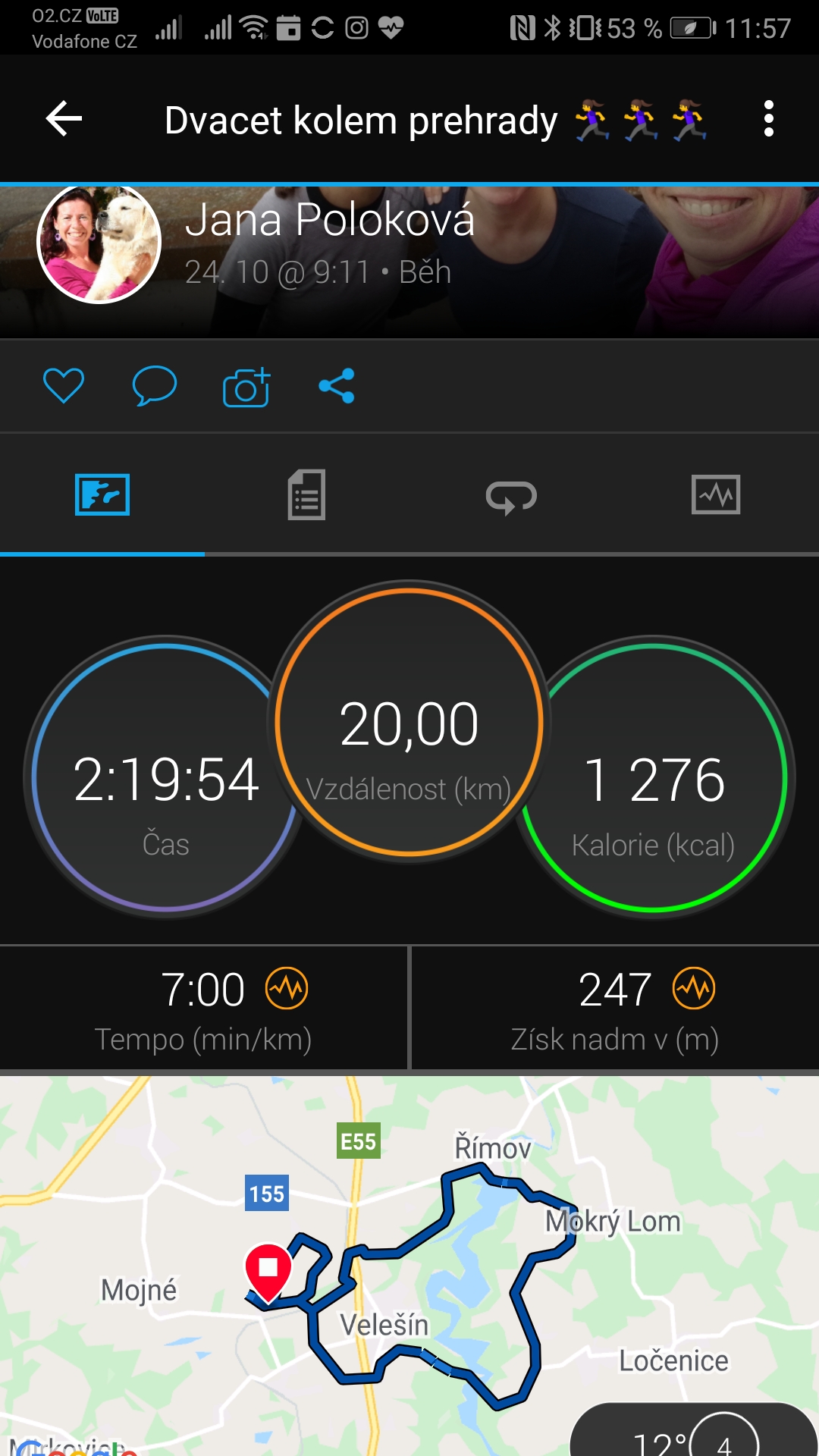Screen dimensions: 819x1456
Task: Open Jana Poloková's profile picture
Action: (99, 243)
